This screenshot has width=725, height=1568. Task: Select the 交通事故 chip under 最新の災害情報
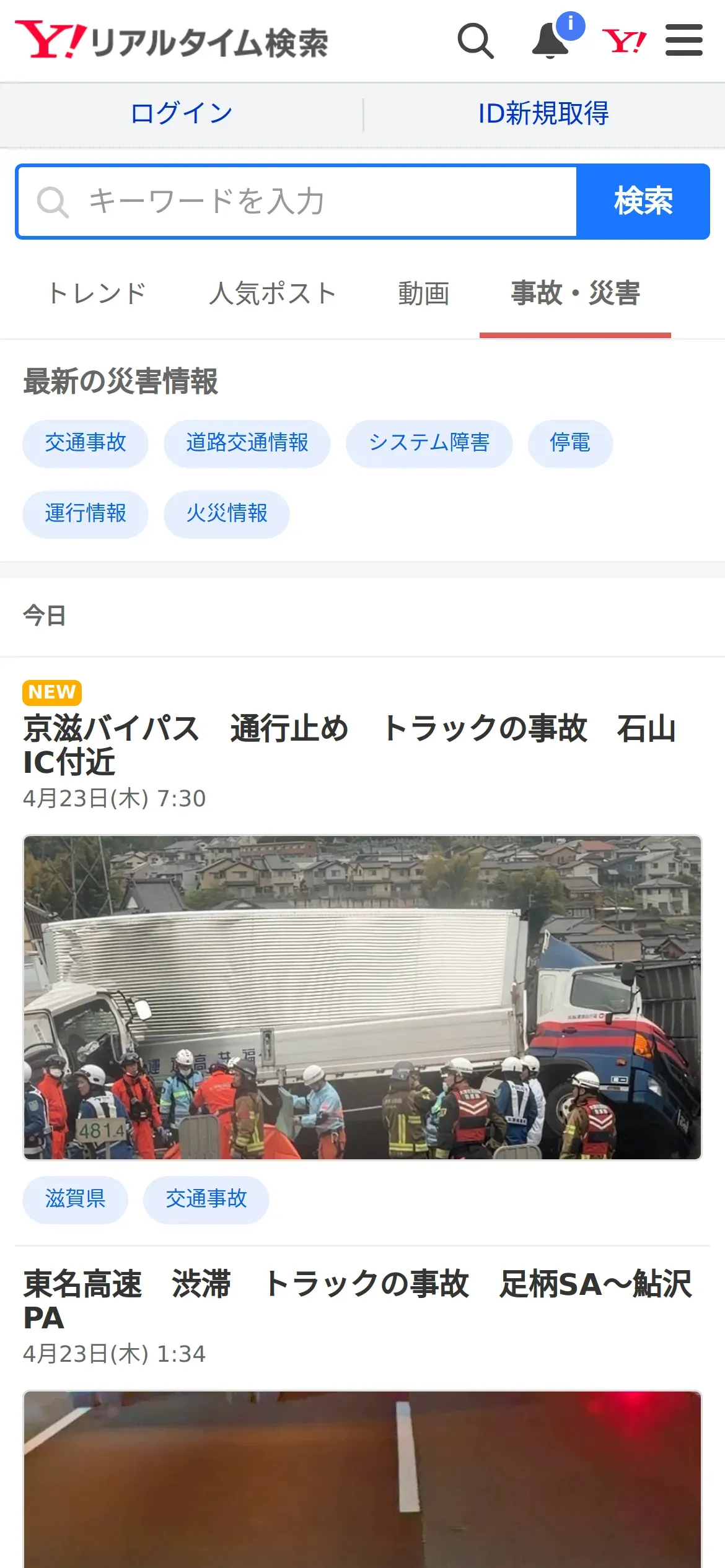coord(86,443)
